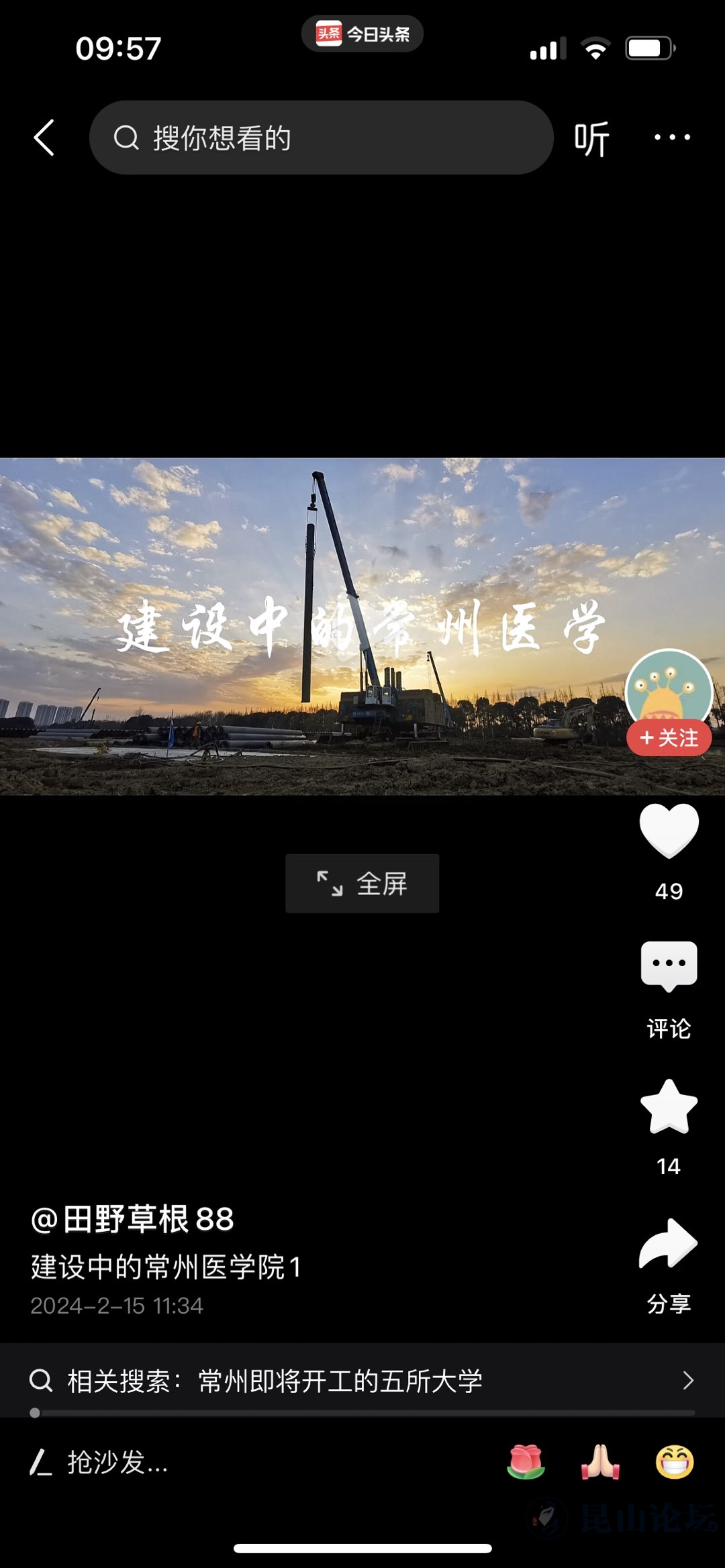Open the three-dot overflow menu
The image size is (725, 1568).
tap(672, 138)
